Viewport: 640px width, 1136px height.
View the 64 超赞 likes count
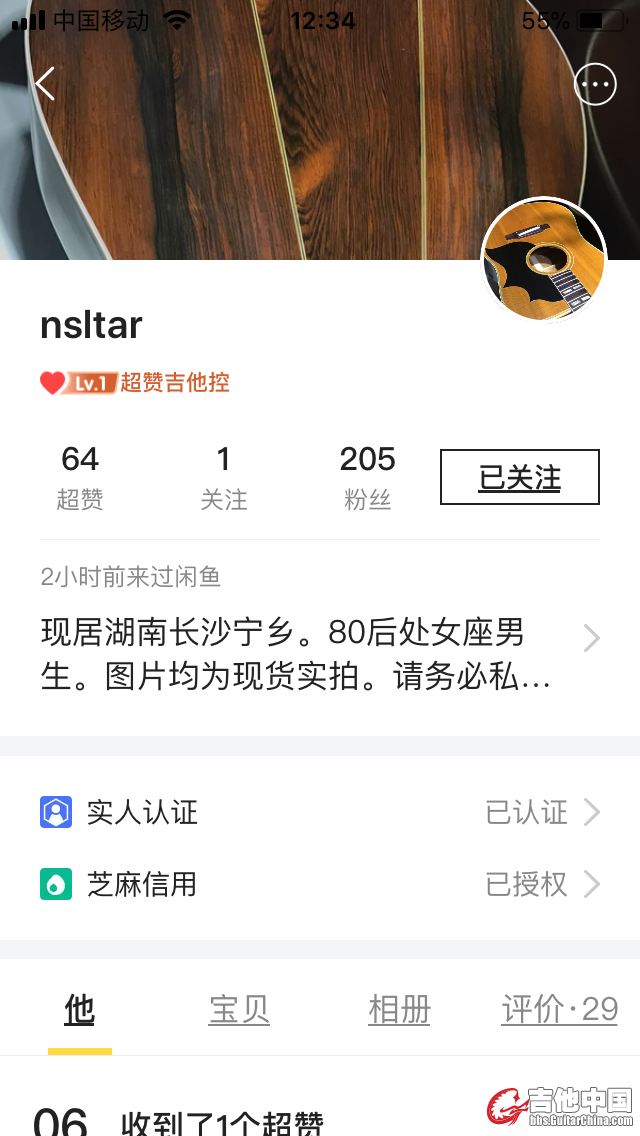click(x=80, y=476)
